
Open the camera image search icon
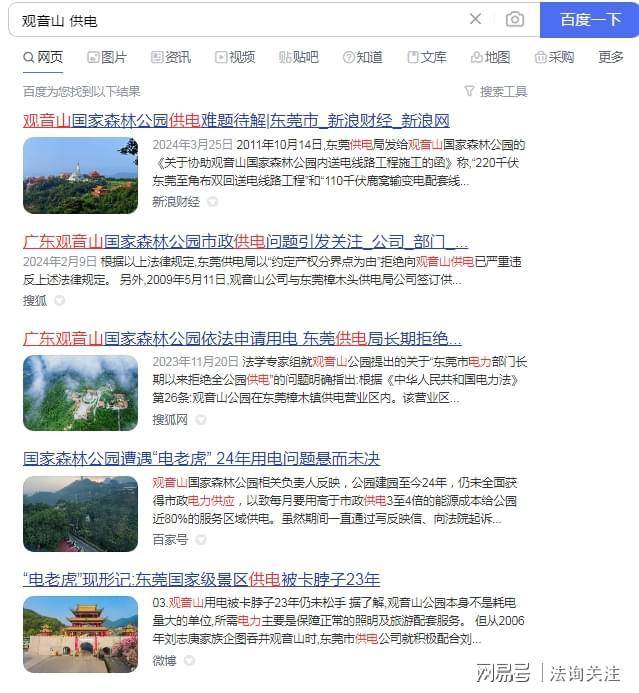(514, 19)
